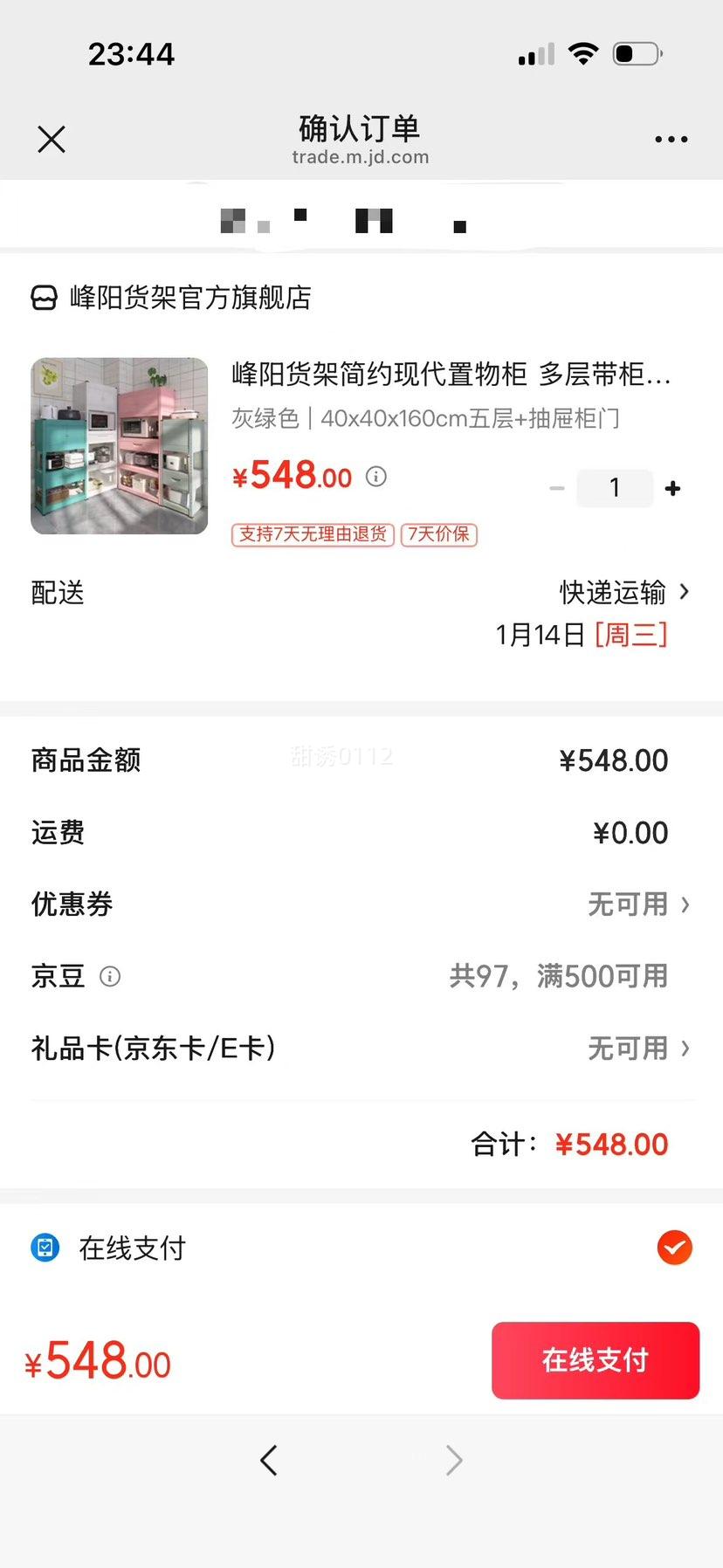Open the trade.m.jd.com page title area

pyautogui.click(x=360, y=157)
